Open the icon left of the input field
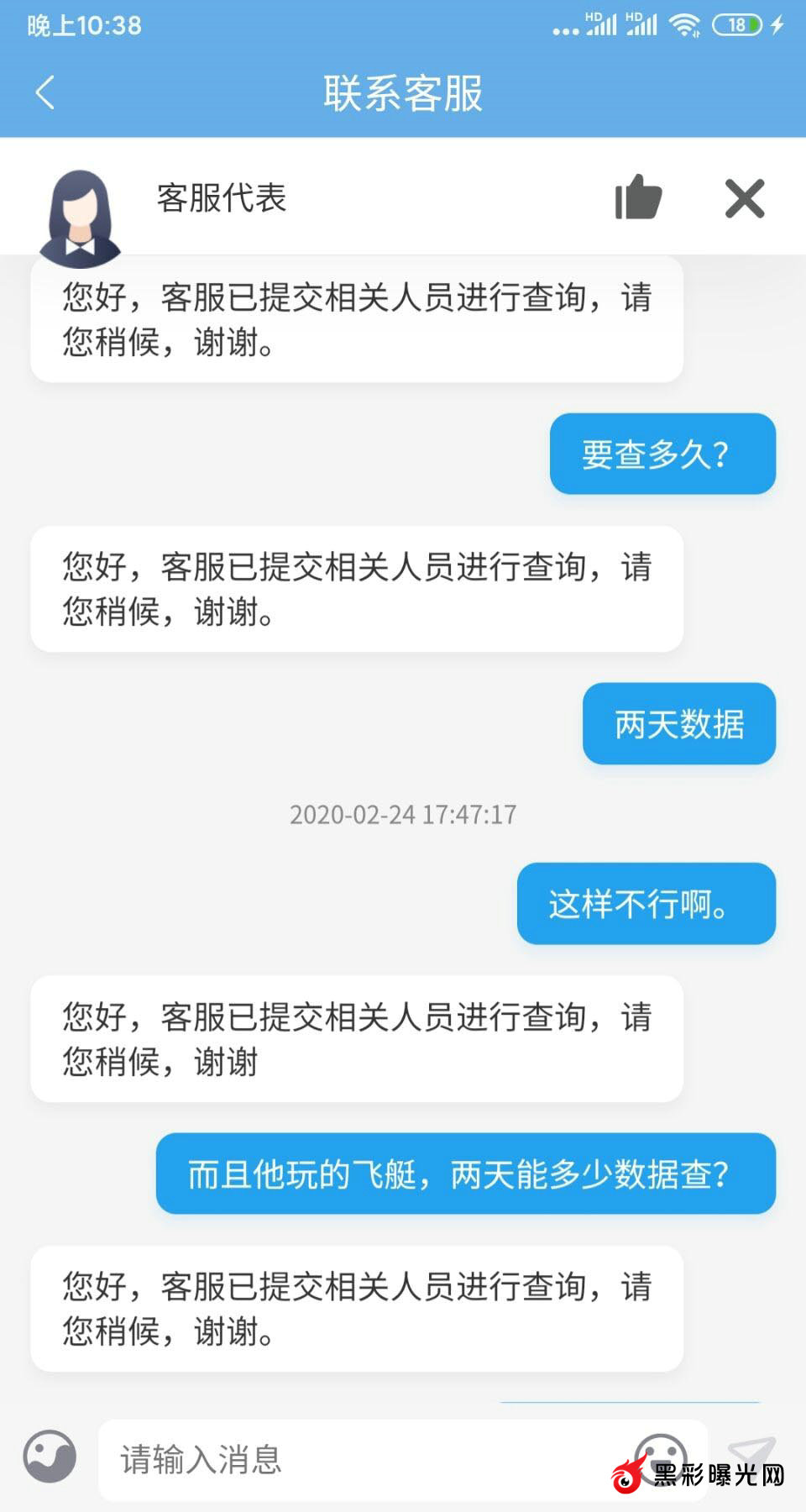Screen dimensions: 806x1512 pos(50,1457)
